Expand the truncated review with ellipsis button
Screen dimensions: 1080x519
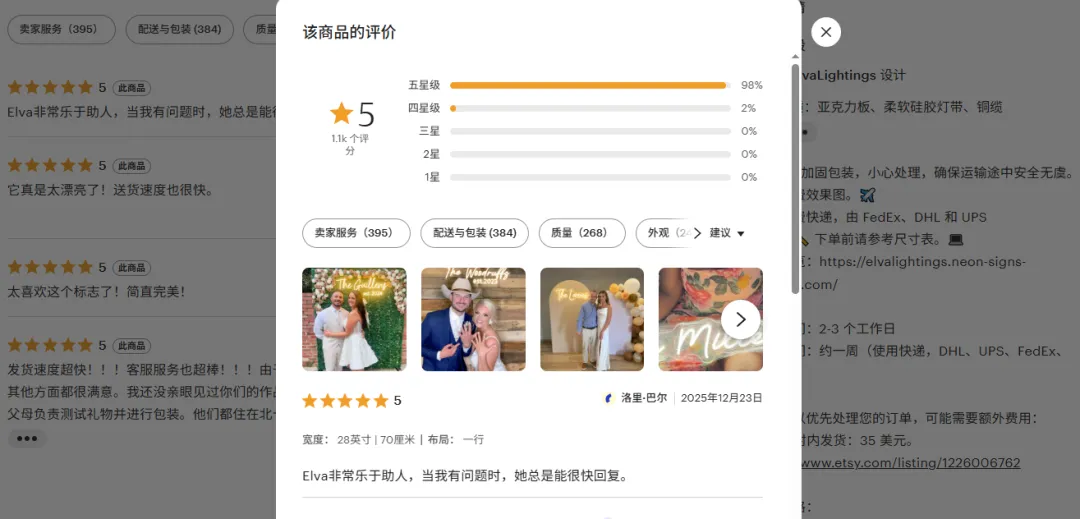[26, 438]
